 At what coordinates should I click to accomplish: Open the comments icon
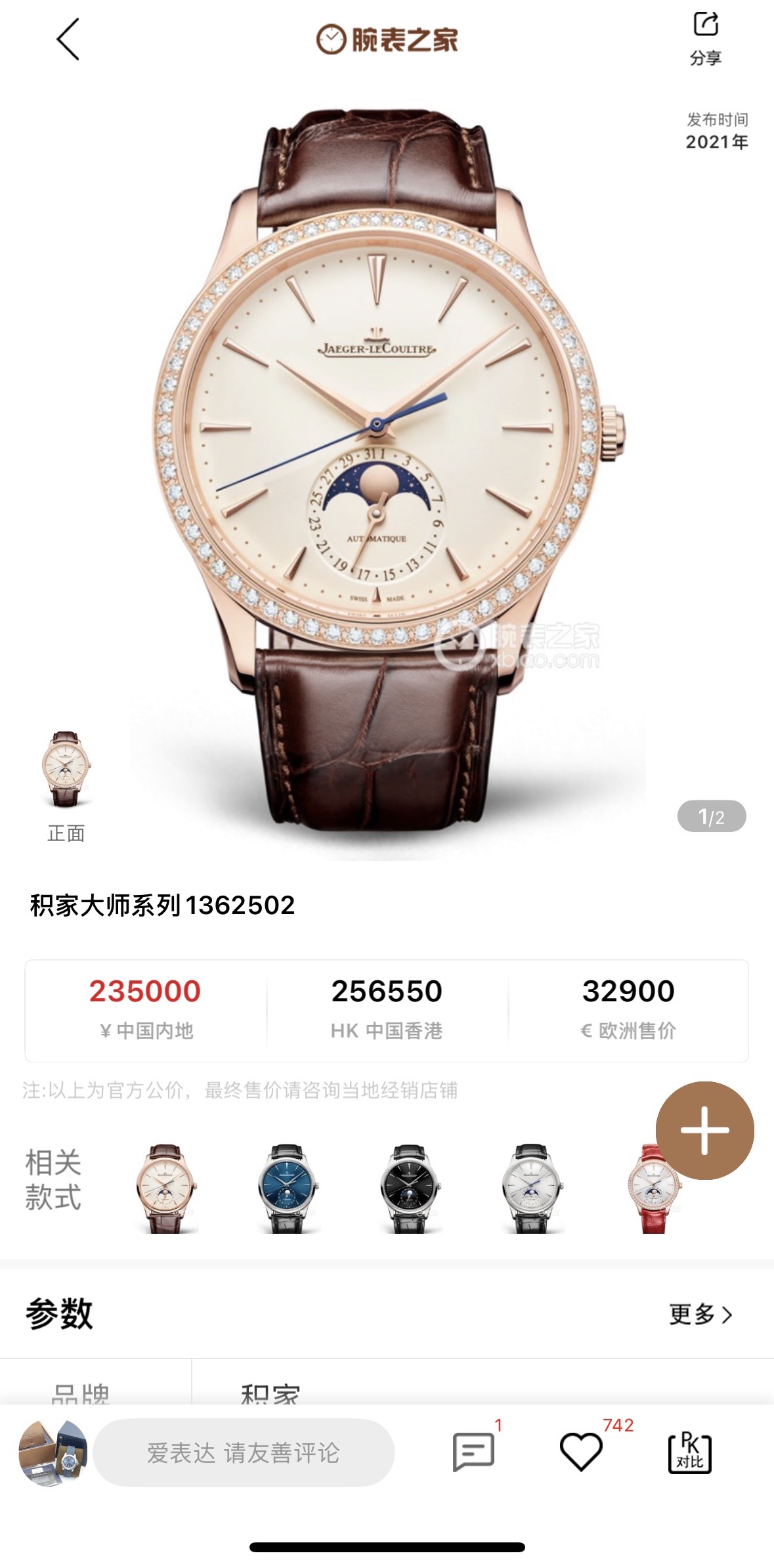tap(473, 1452)
